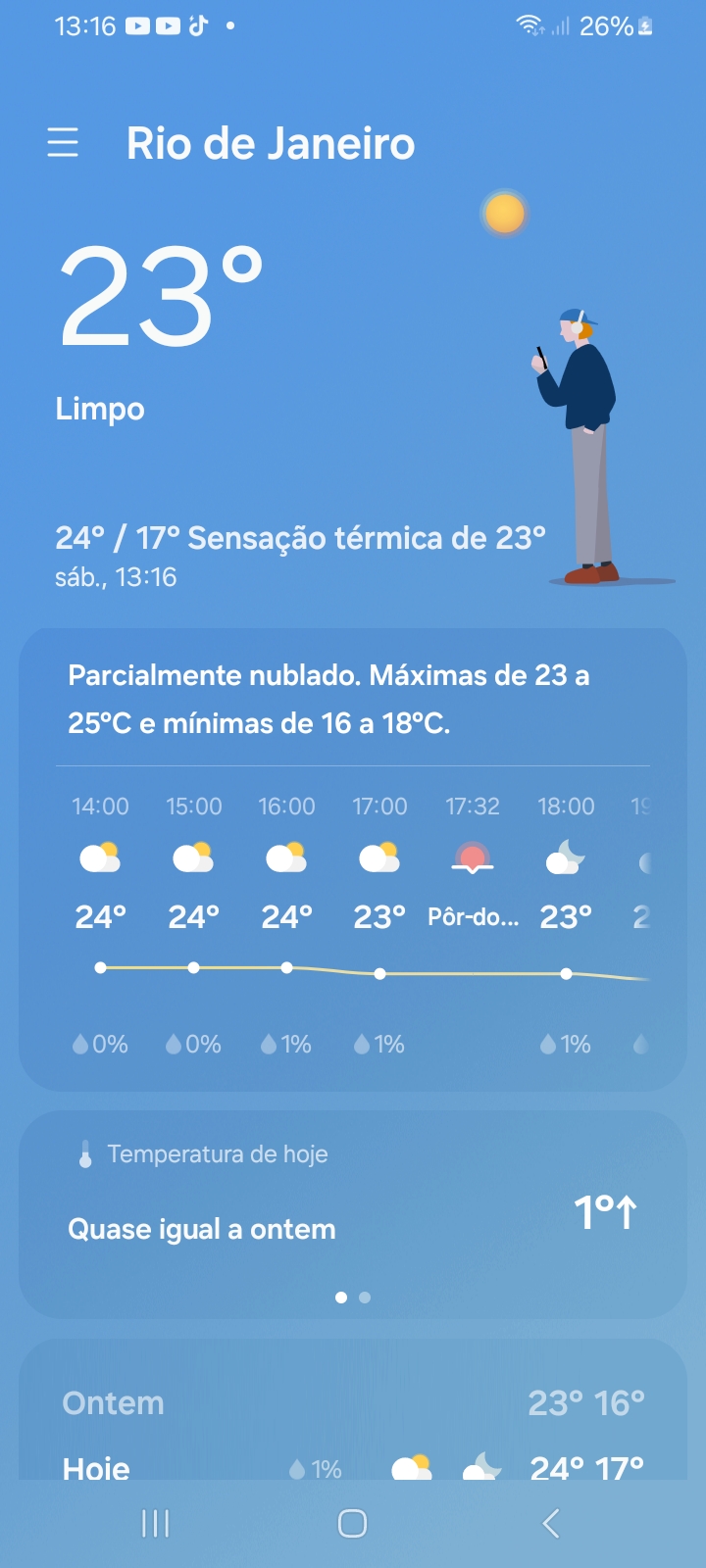Go back with the system back button

[x=550, y=1523]
